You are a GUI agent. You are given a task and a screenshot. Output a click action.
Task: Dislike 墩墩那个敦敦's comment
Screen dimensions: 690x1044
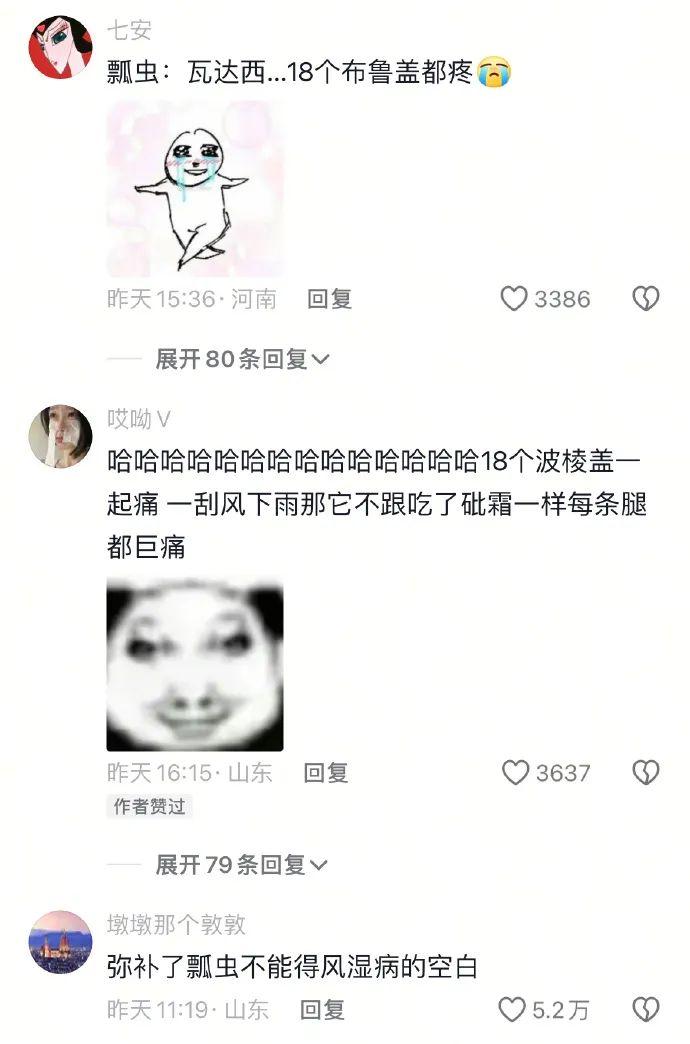[647, 1010]
